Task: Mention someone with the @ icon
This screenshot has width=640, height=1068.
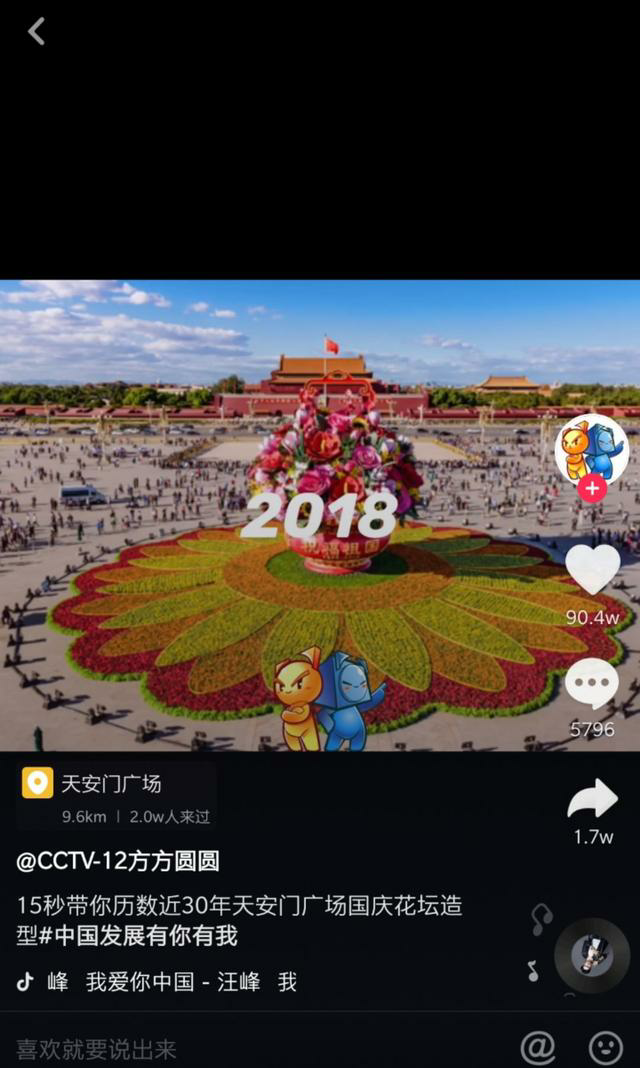Action: (538, 1048)
